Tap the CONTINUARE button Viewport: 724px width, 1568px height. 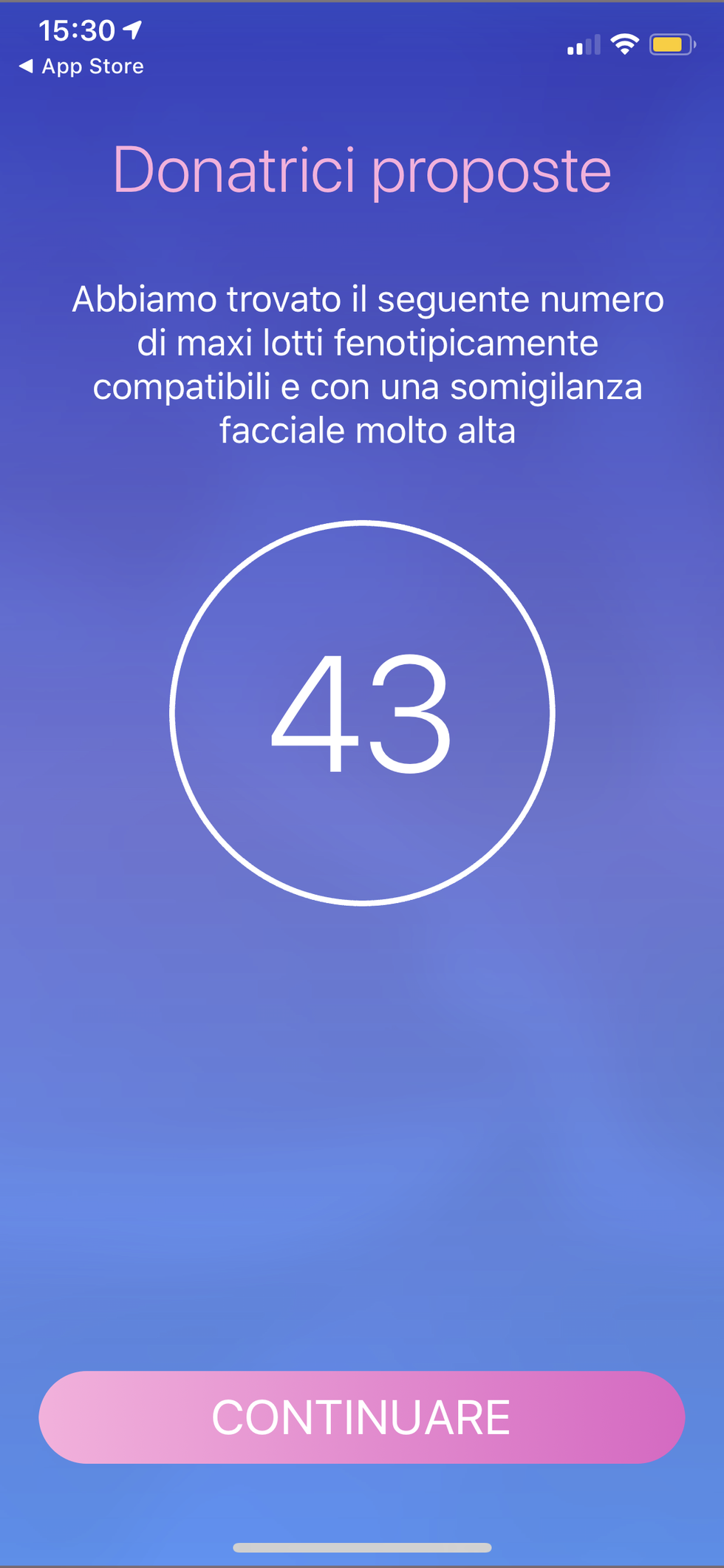click(x=361, y=1417)
